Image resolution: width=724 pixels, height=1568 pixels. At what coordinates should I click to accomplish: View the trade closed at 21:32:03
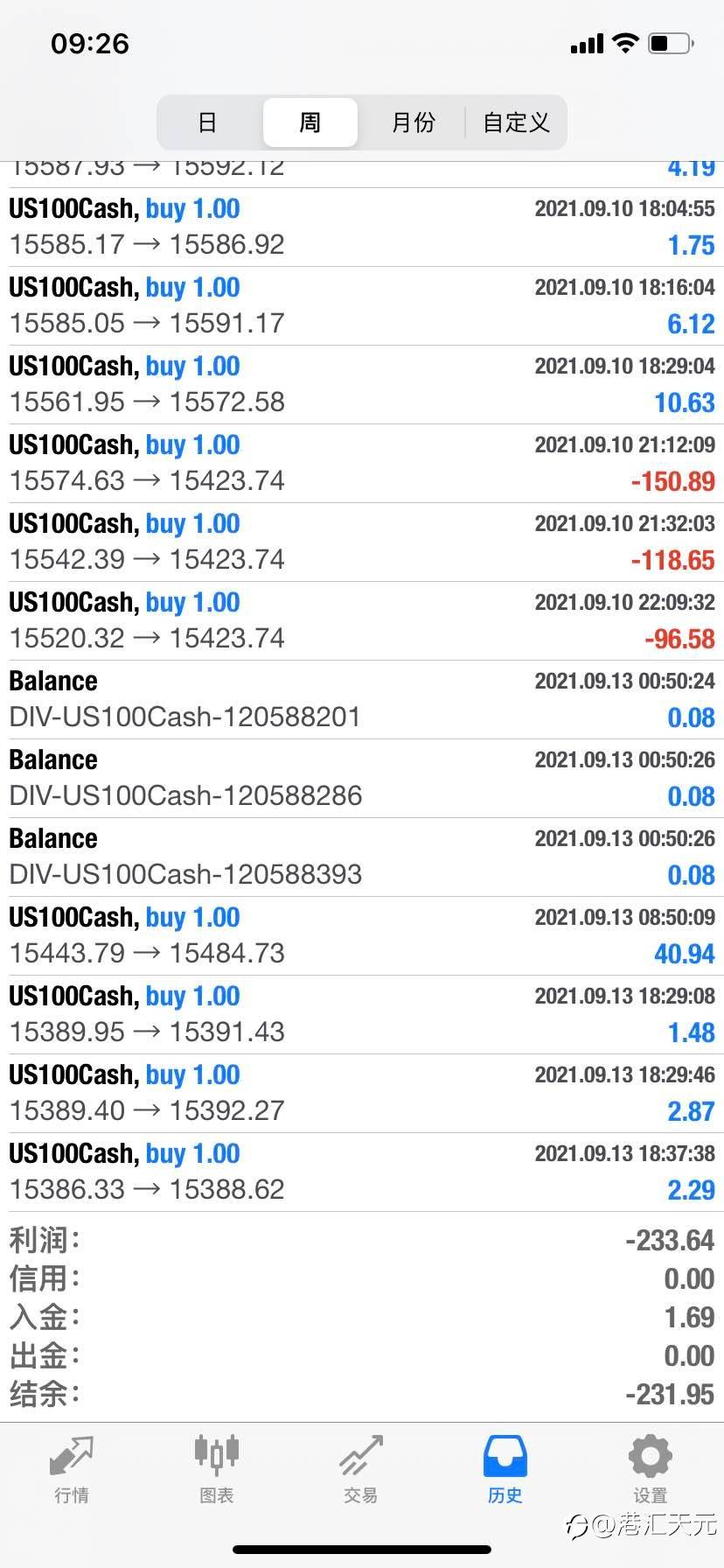pos(362,542)
